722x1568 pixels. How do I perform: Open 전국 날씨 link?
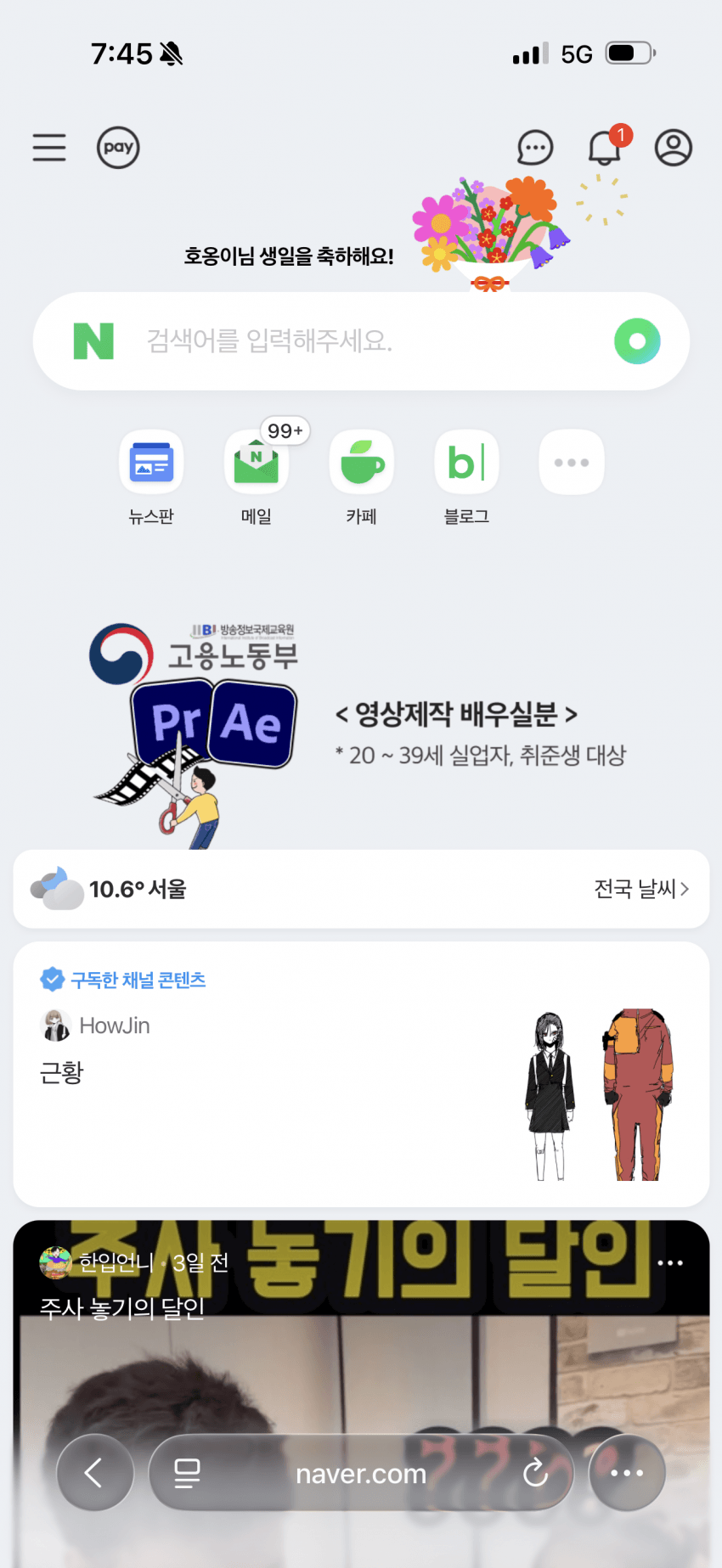click(x=641, y=889)
